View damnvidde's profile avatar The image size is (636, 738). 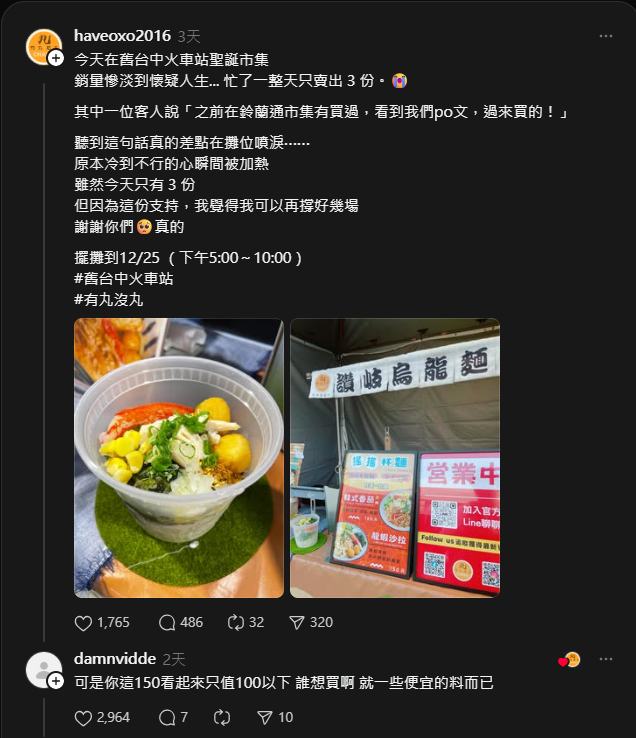(43, 669)
